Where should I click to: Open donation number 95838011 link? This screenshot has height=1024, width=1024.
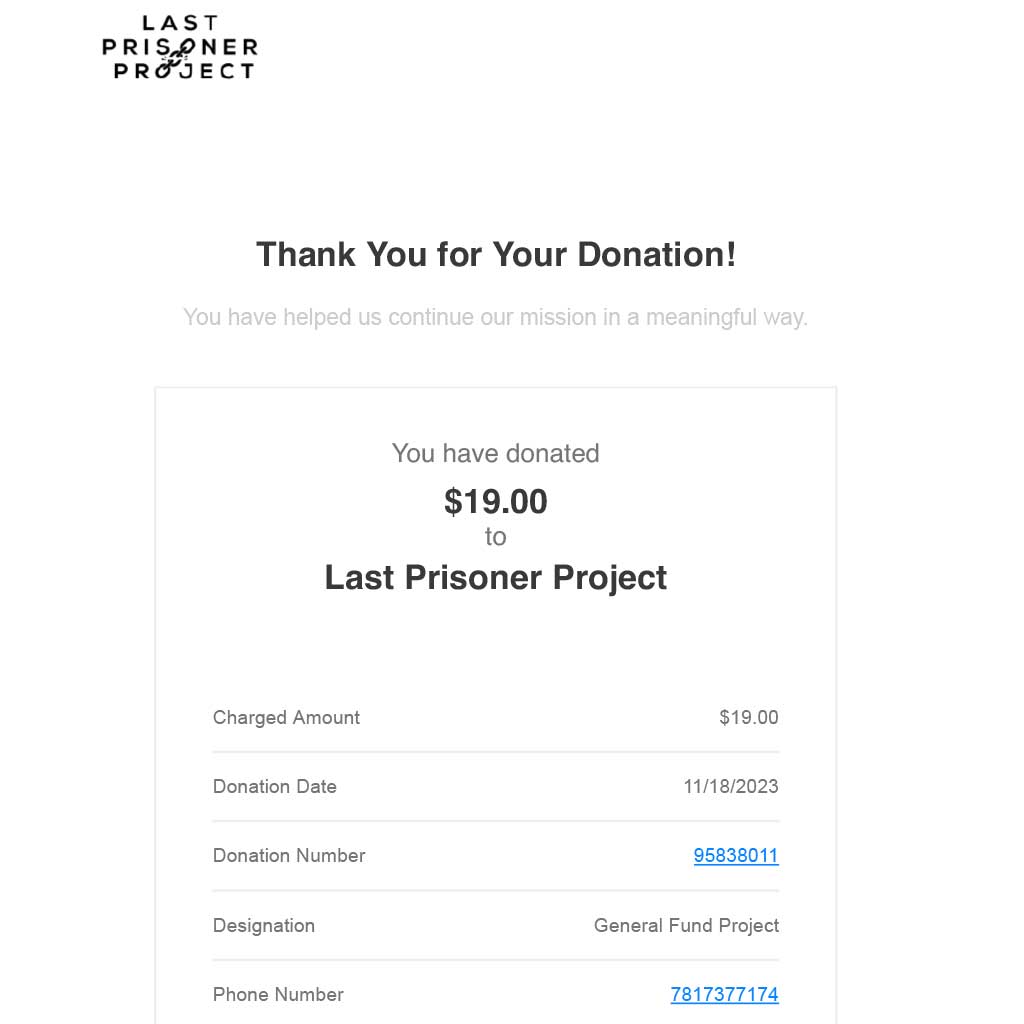[735, 856]
